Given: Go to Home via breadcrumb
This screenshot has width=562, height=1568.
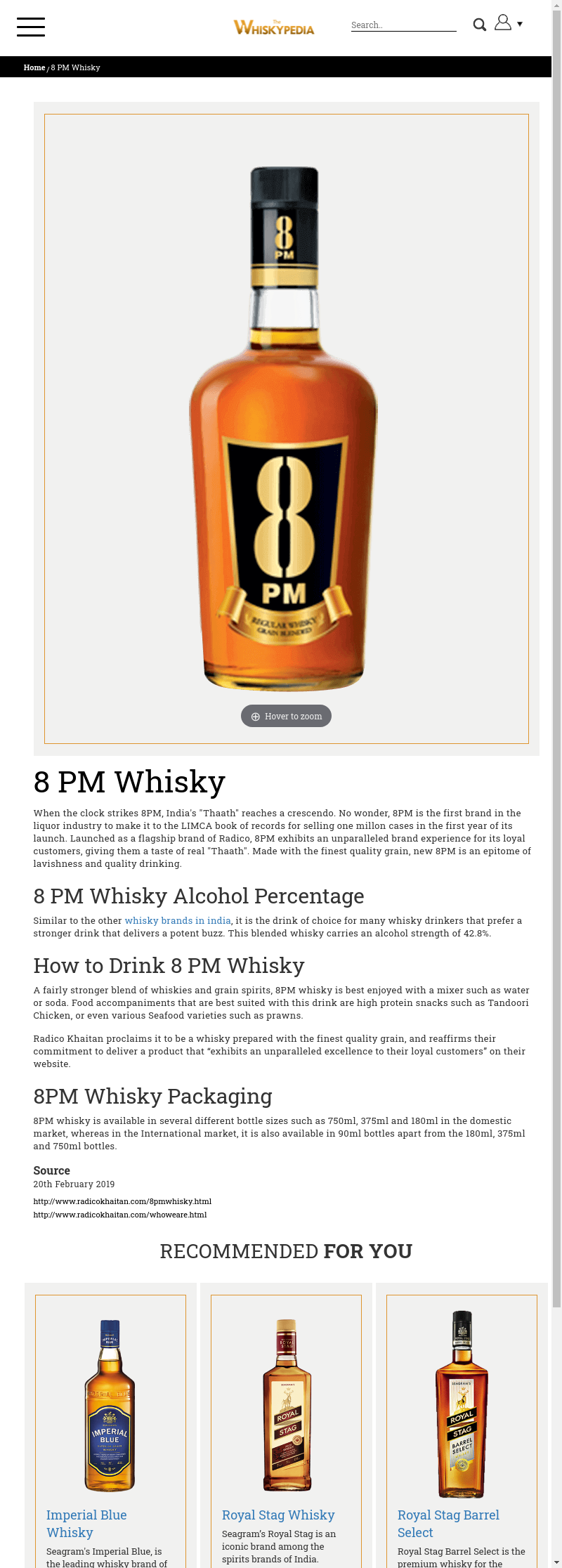Looking at the screenshot, I should (x=34, y=67).
